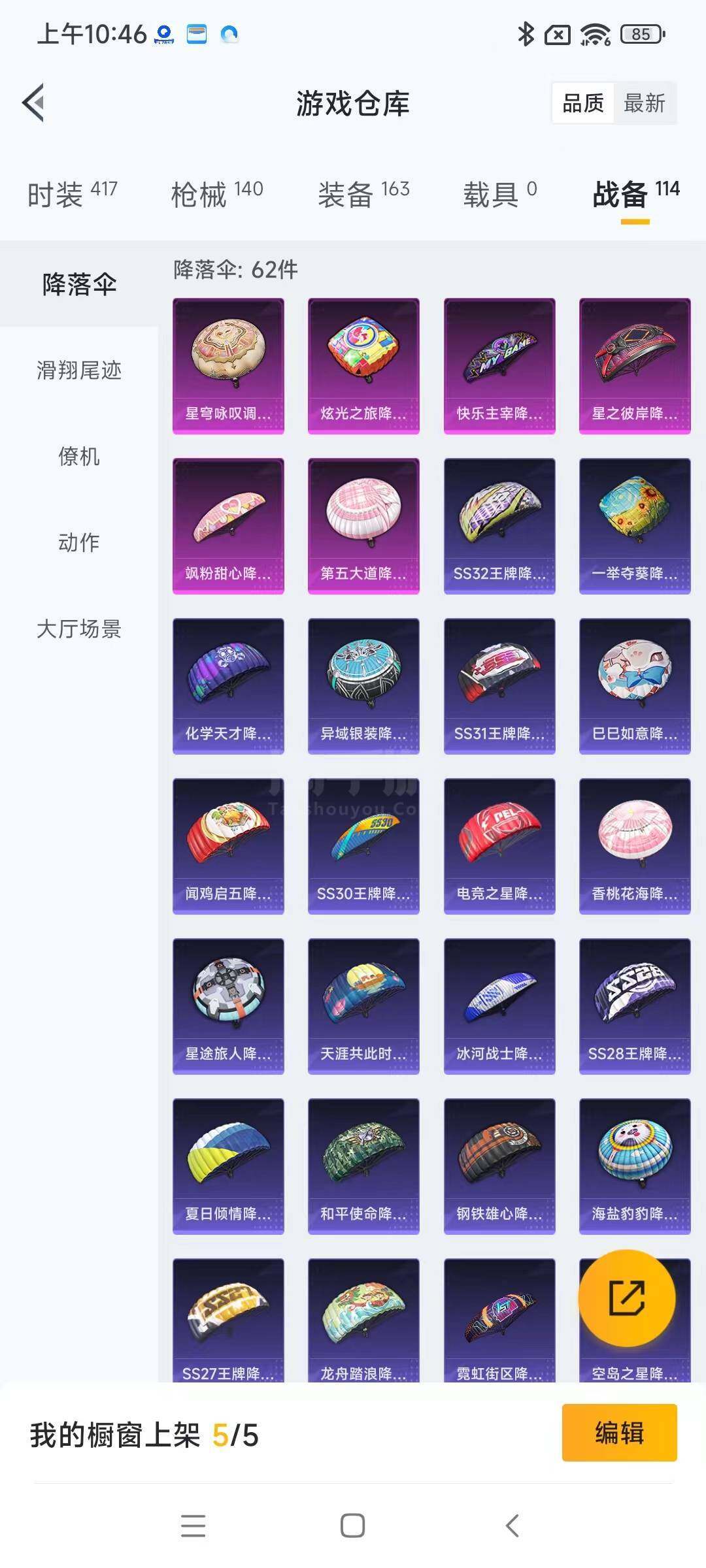Sort items by 品质

click(583, 103)
